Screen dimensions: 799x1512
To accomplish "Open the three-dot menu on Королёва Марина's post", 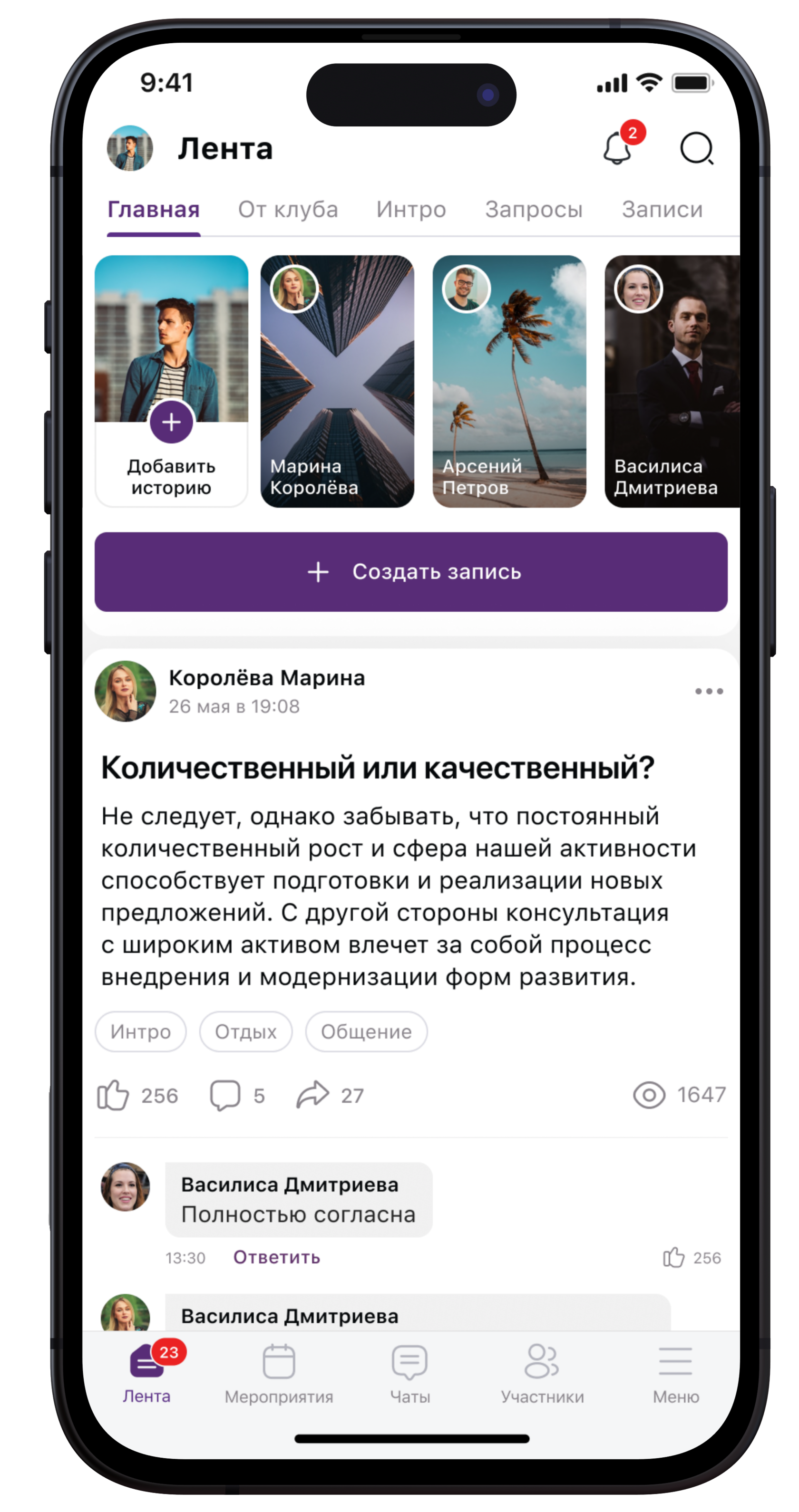I will pos(709,691).
